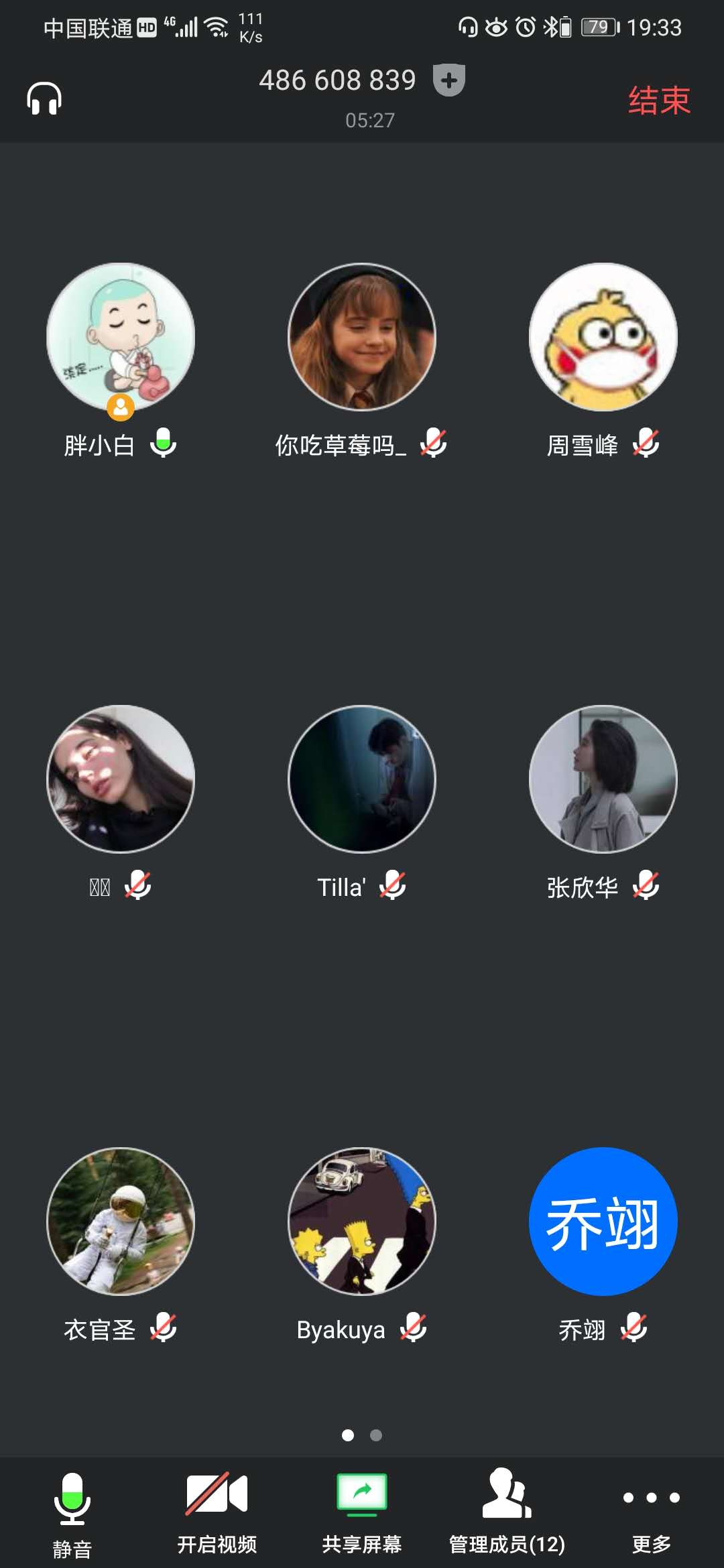Select participant Byakuya
Screen dimensions: 724x1568
(x=362, y=1222)
